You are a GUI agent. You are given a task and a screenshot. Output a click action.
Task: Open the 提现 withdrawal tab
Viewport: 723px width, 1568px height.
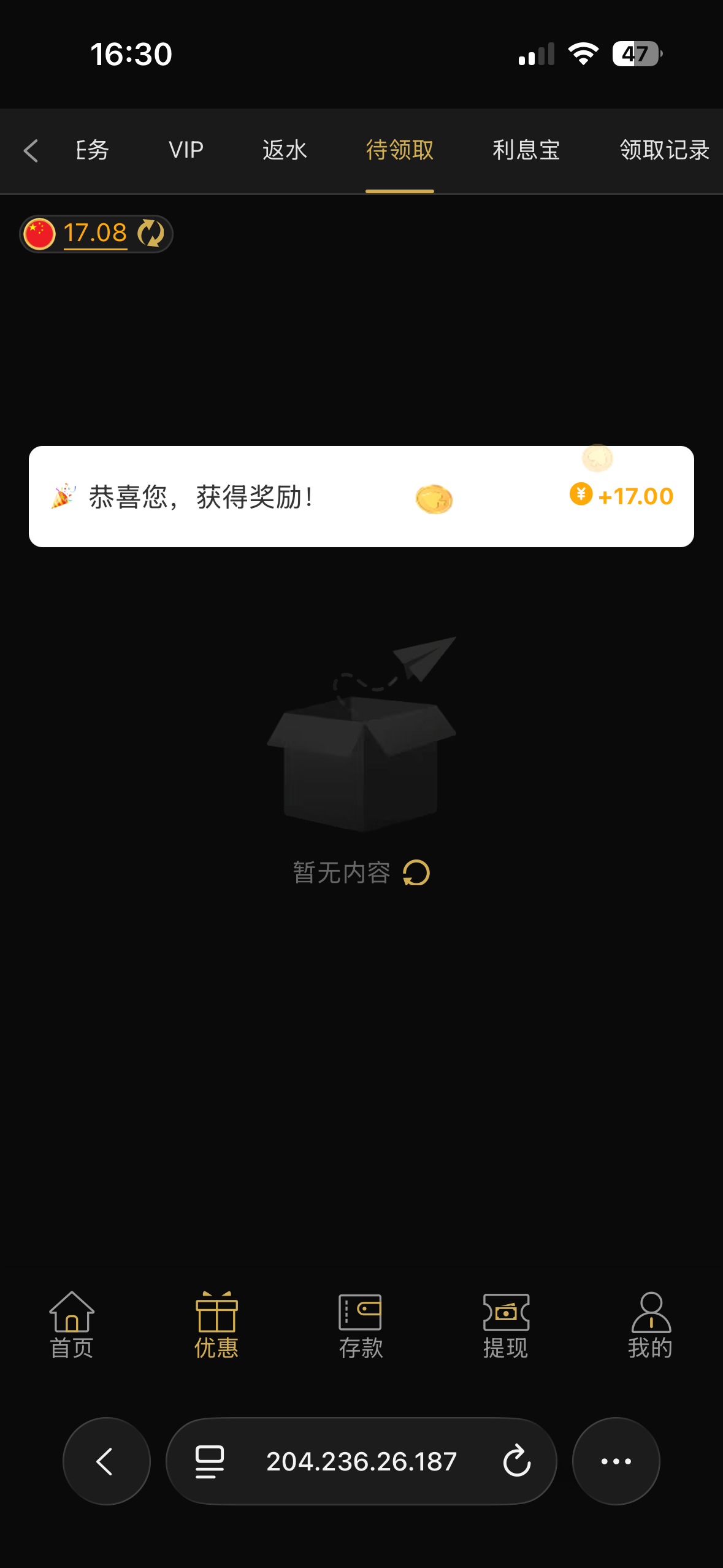pyautogui.click(x=506, y=1325)
